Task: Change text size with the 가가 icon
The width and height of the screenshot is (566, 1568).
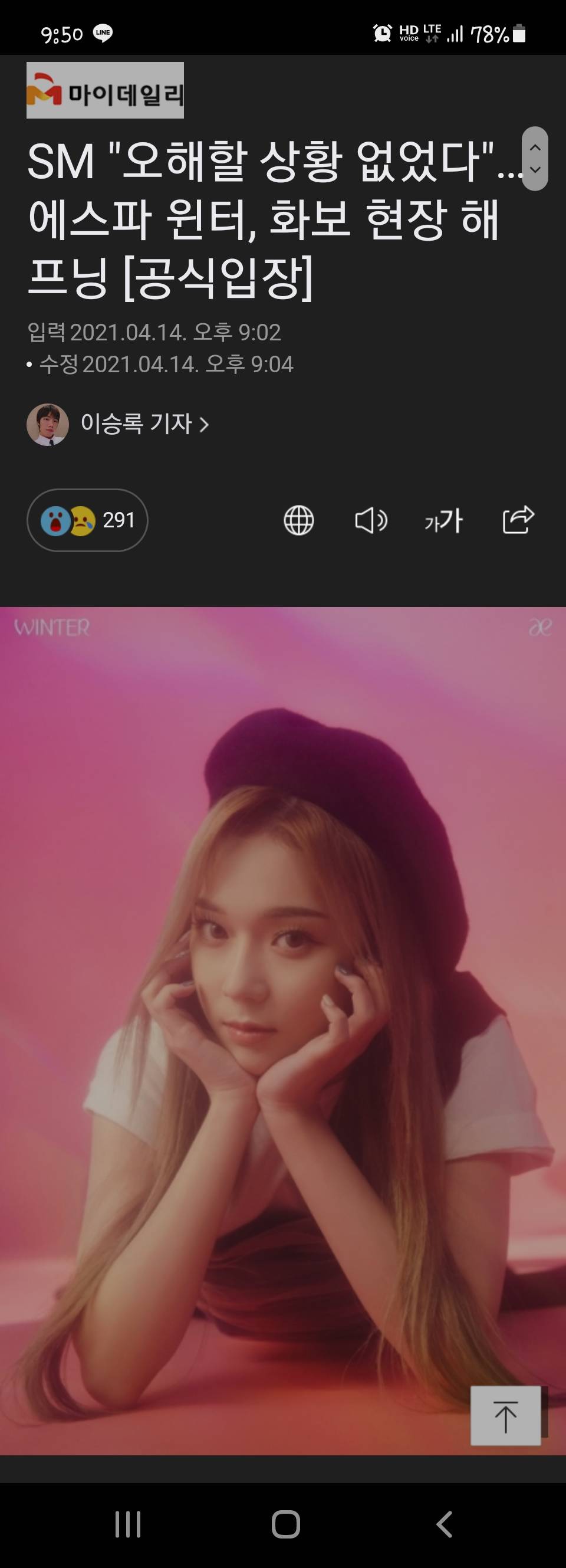Action: (x=444, y=520)
